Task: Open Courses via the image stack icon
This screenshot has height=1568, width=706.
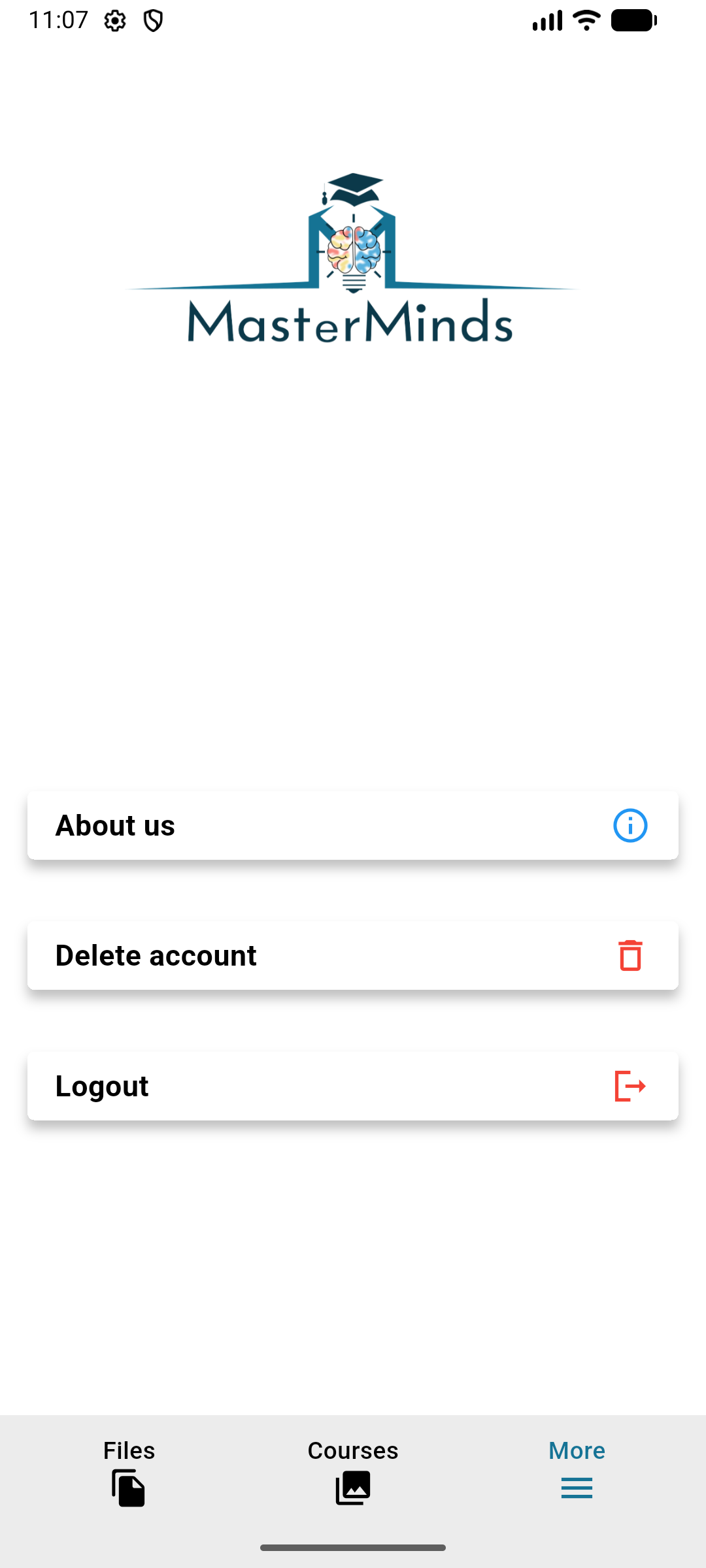Action: [x=352, y=1488]
